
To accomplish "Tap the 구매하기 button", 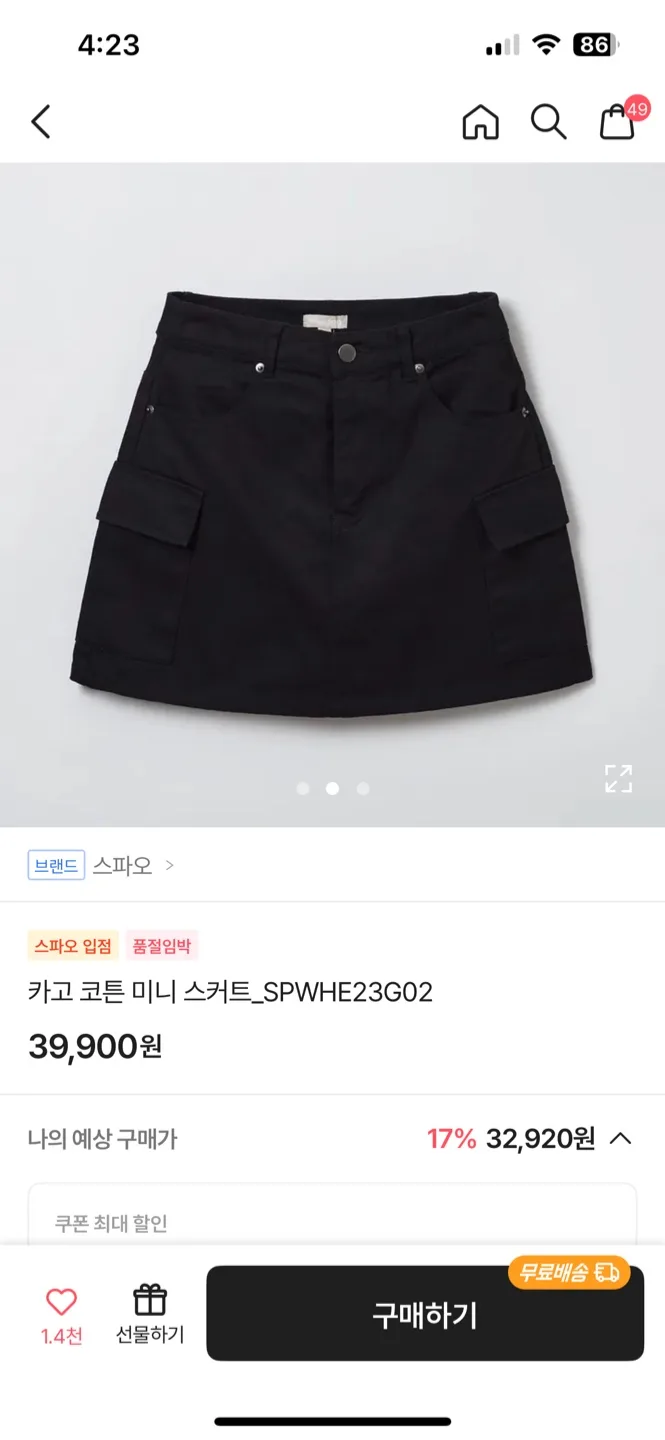I will click(425, 1314).
